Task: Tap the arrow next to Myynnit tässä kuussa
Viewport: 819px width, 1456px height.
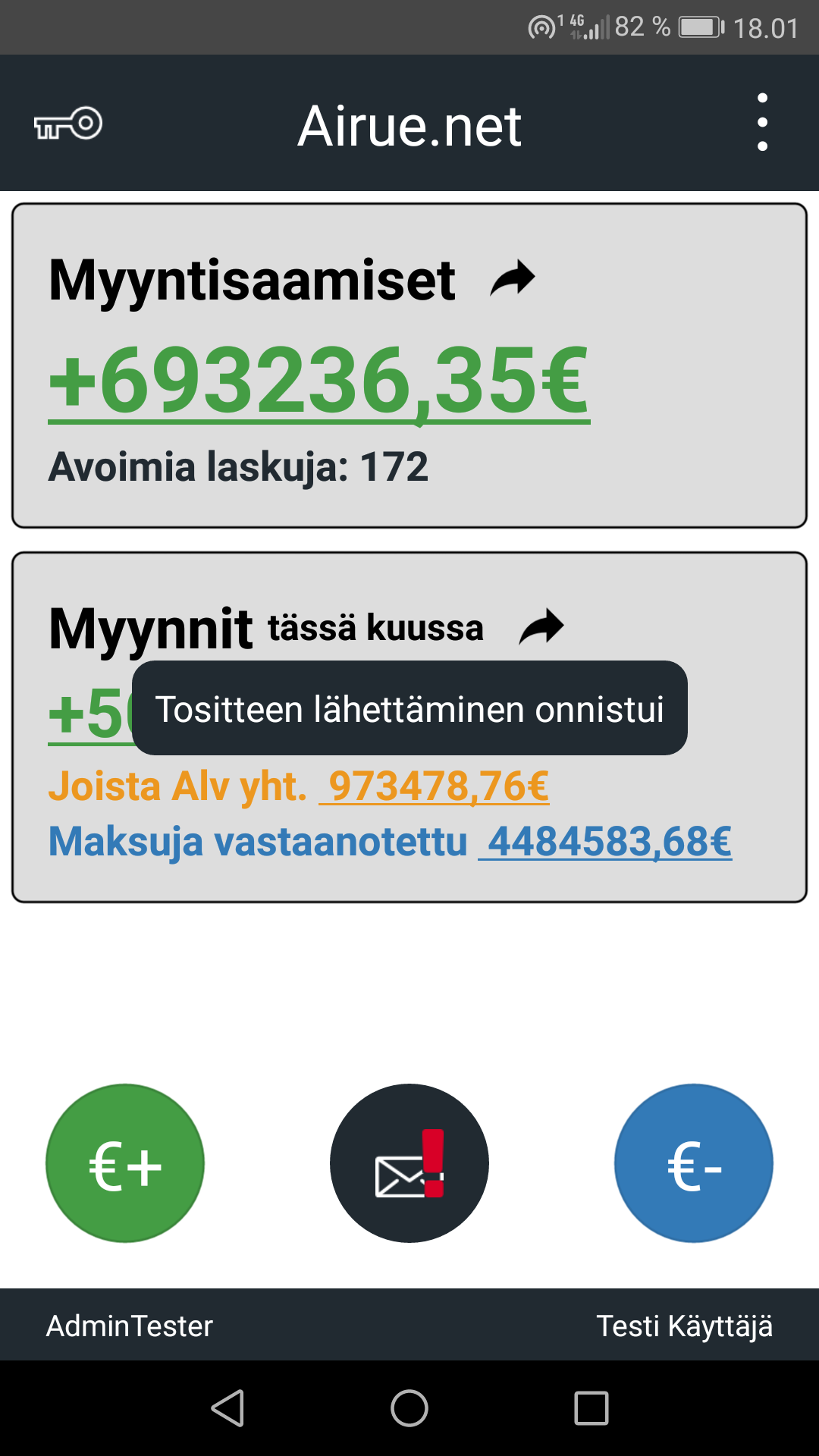Action: coord(541,627)
